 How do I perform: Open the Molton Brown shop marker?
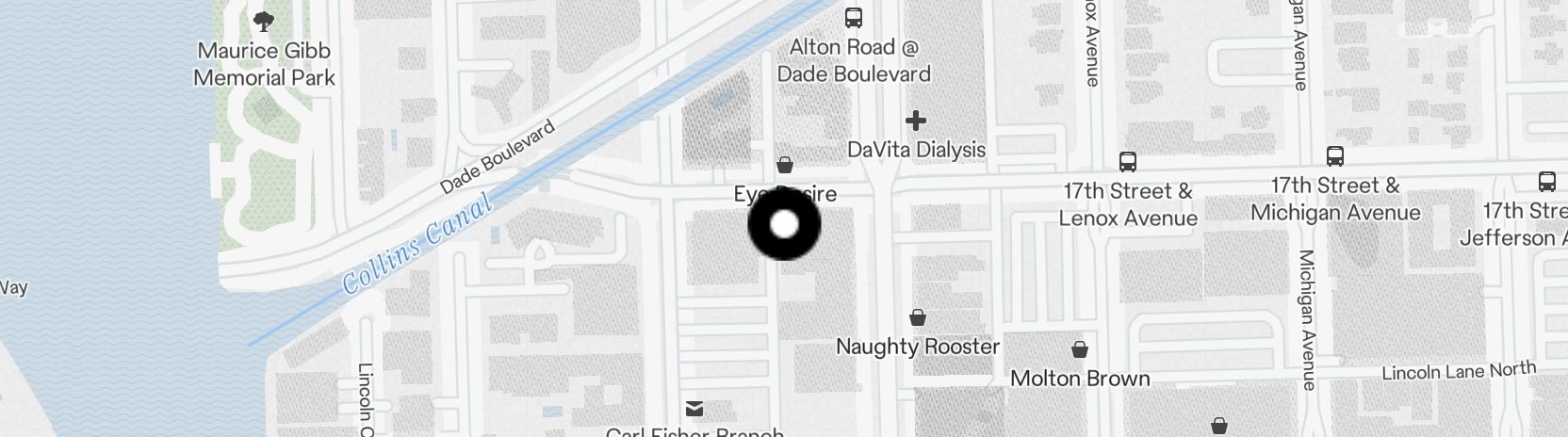pos(1080,349)
